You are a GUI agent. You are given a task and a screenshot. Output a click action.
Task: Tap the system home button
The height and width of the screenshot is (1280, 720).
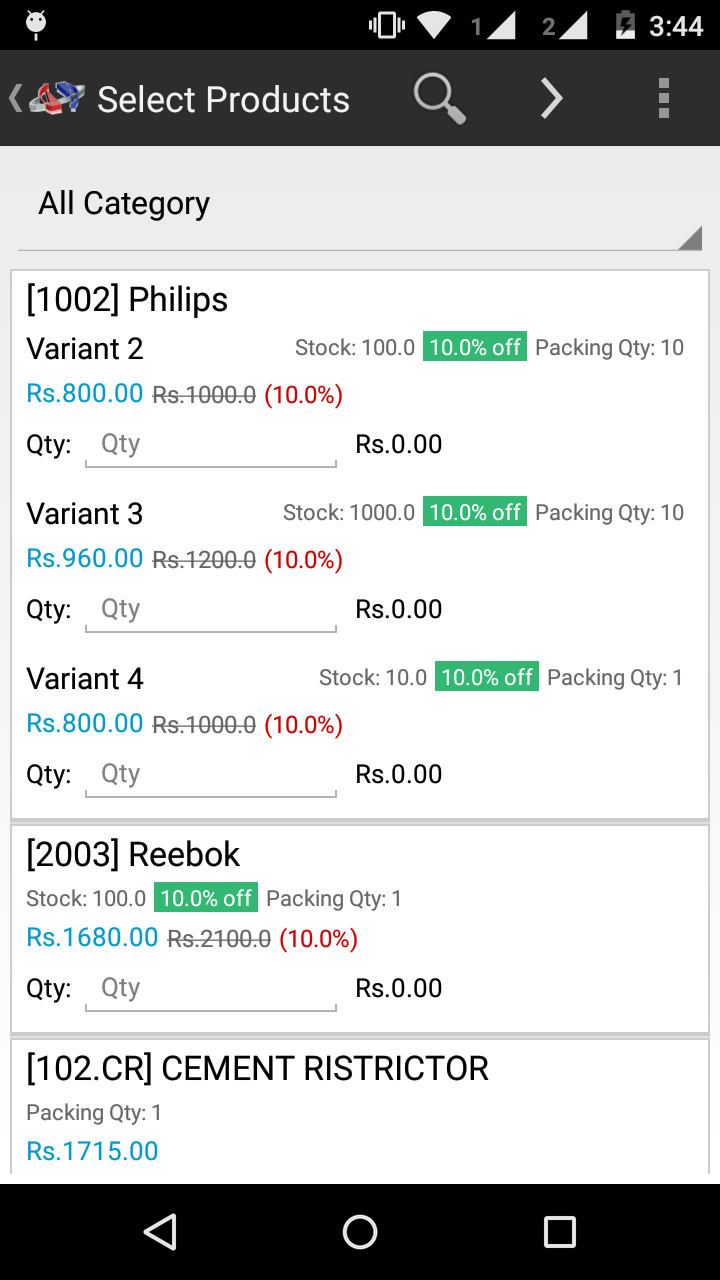pyautogui.click(x=360, y=1232)
